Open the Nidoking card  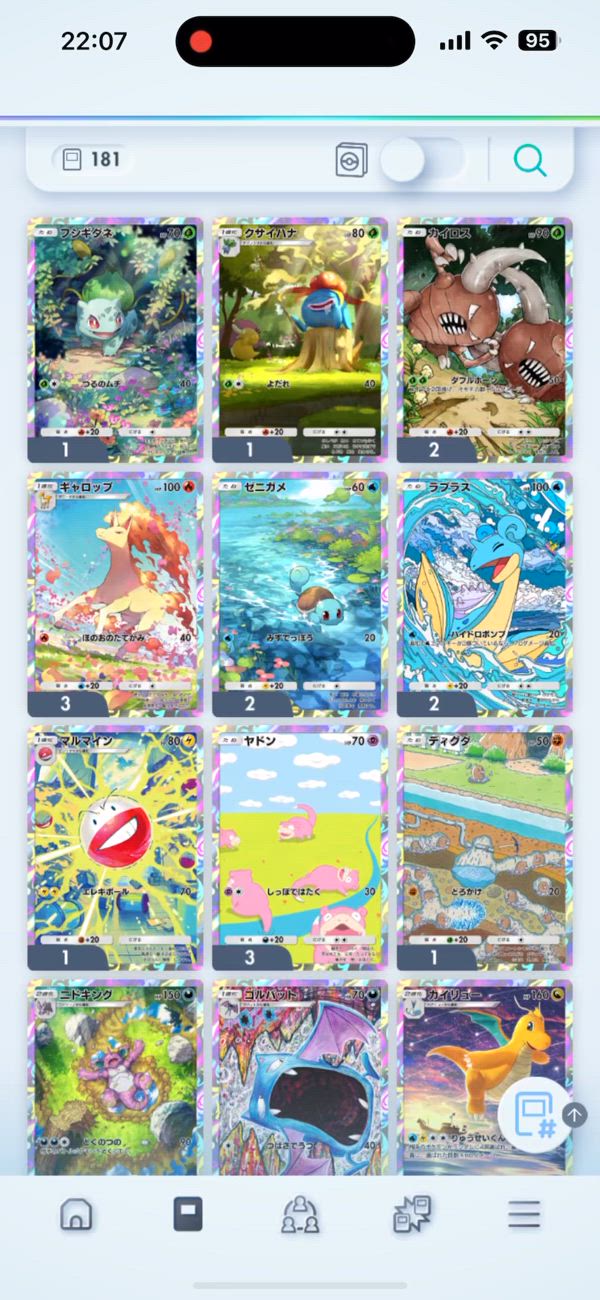click(x=115, y=1075)
